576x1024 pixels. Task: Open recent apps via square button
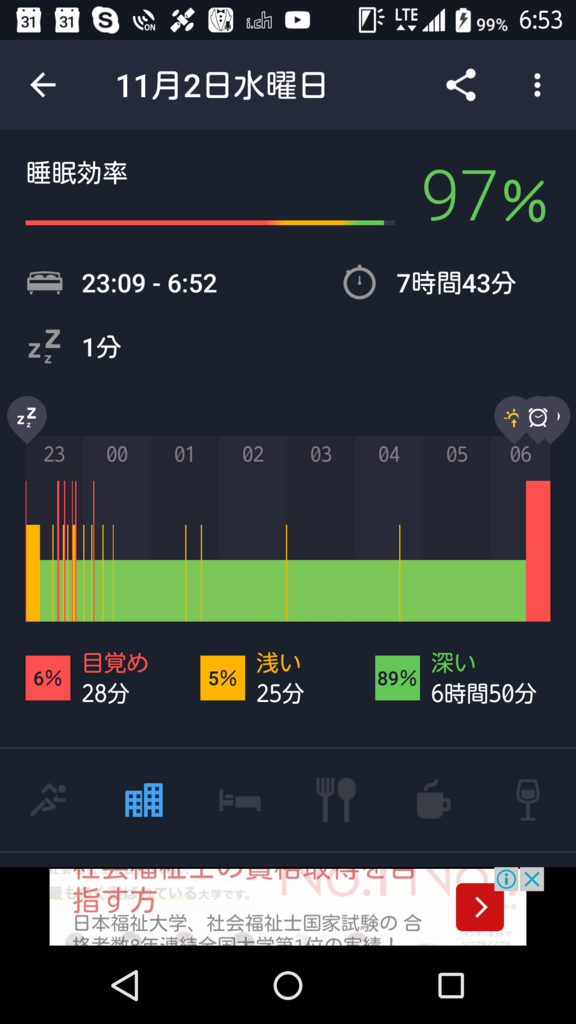451,985
